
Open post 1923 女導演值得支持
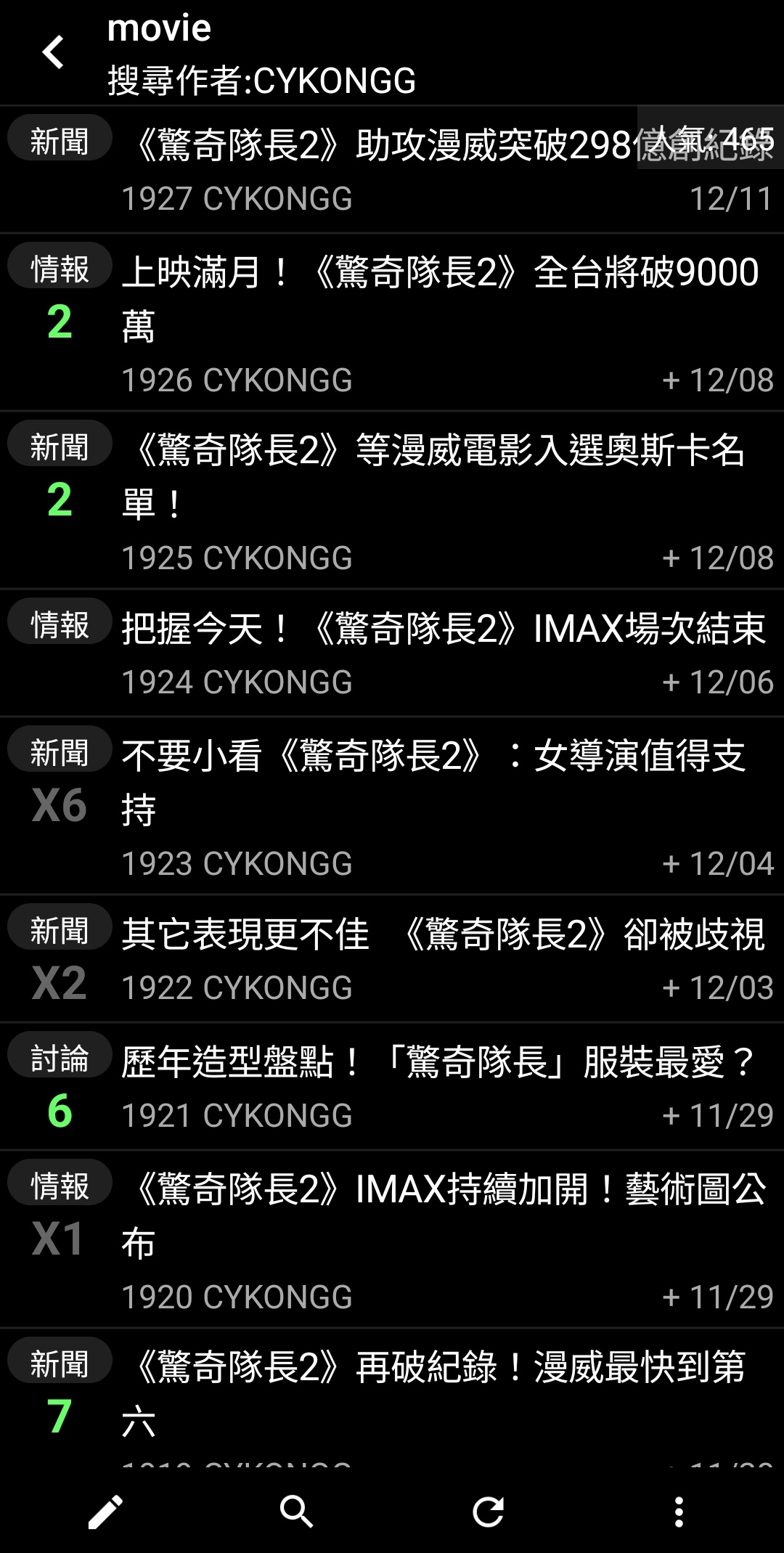(392, 806)
